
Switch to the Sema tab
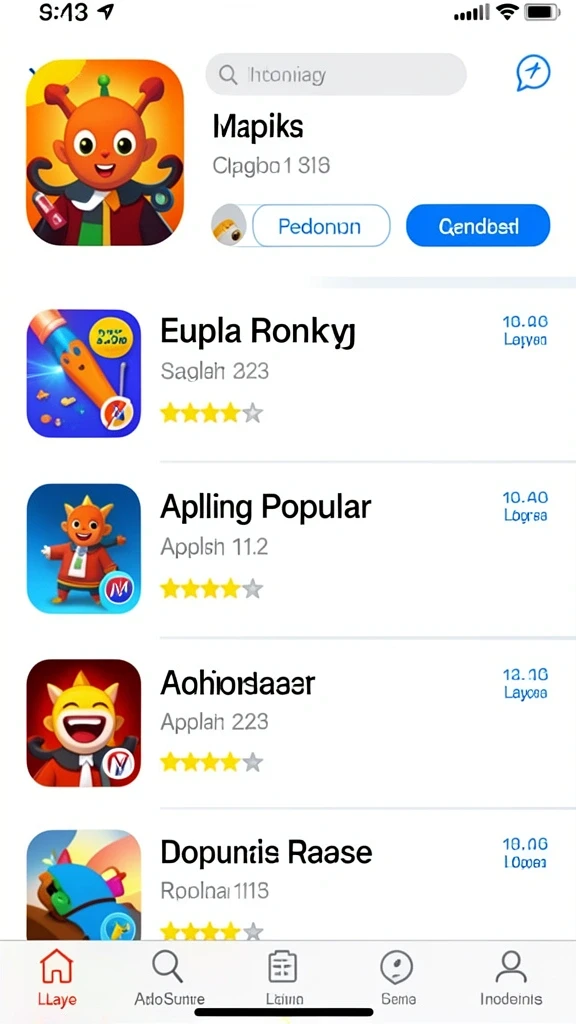click(396, 976)
